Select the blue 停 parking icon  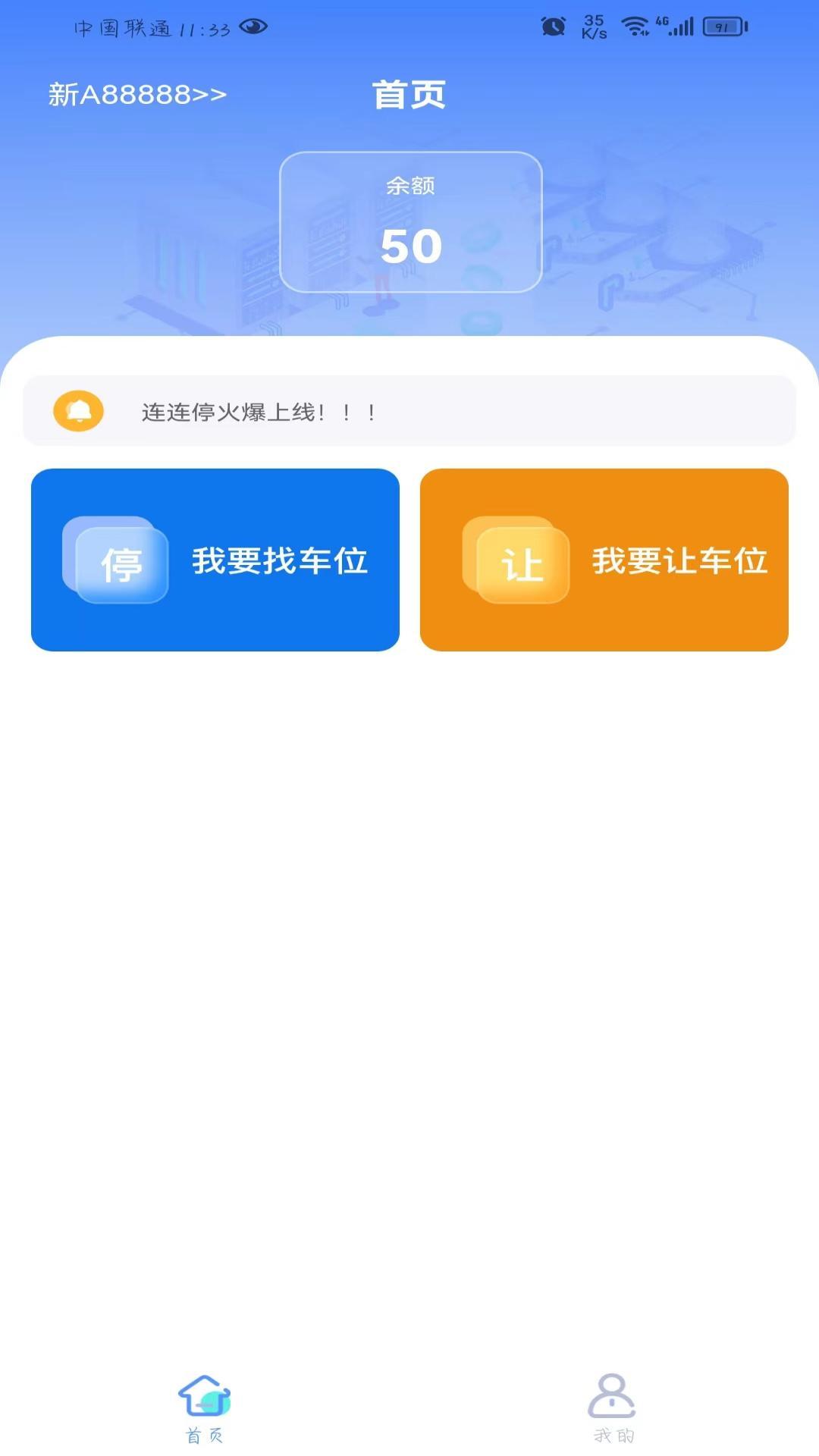pos(121,563)
